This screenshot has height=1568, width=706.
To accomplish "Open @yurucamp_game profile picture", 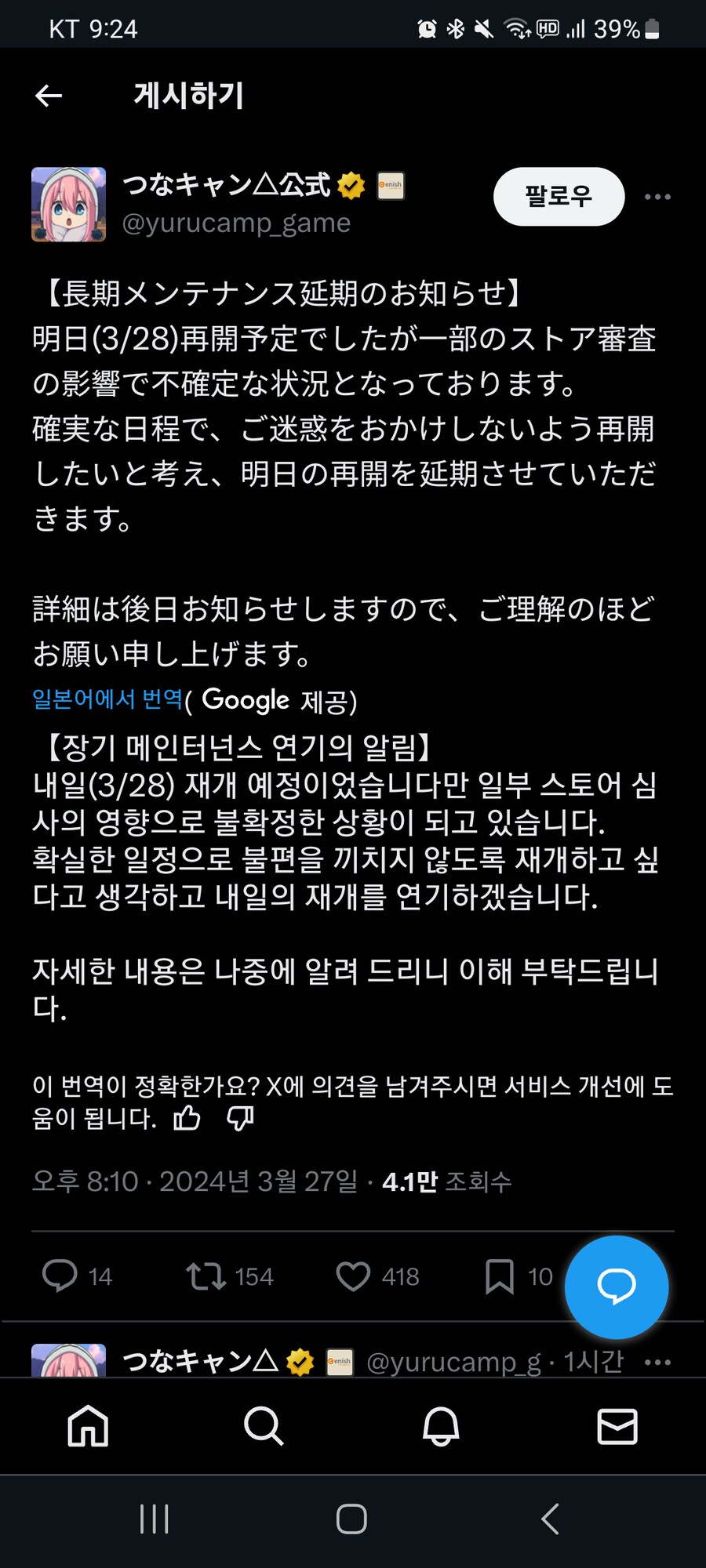I will 68,202.
